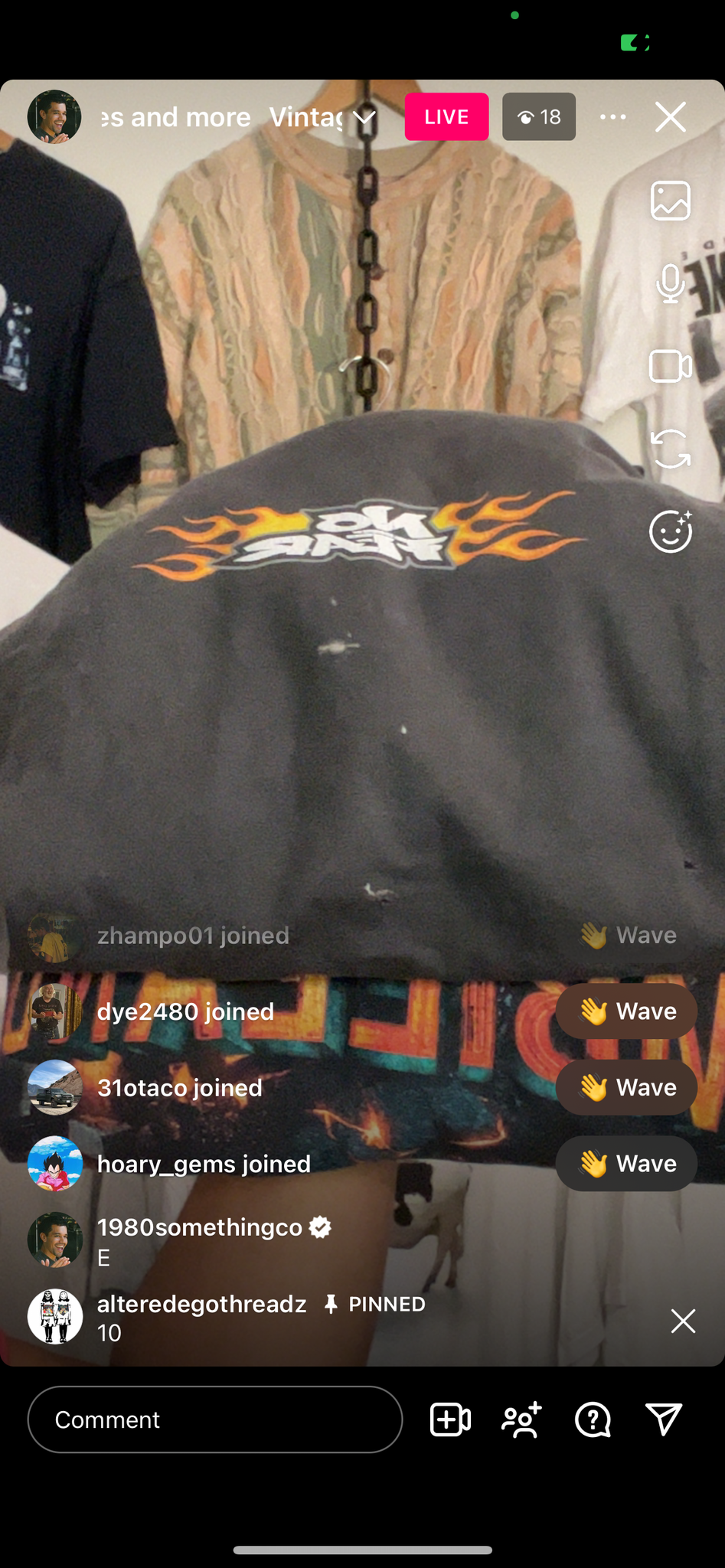Open the three-dot options menu
This screenshot has height=1568, width=725.
pyautogui.click(x=612, y=117)
